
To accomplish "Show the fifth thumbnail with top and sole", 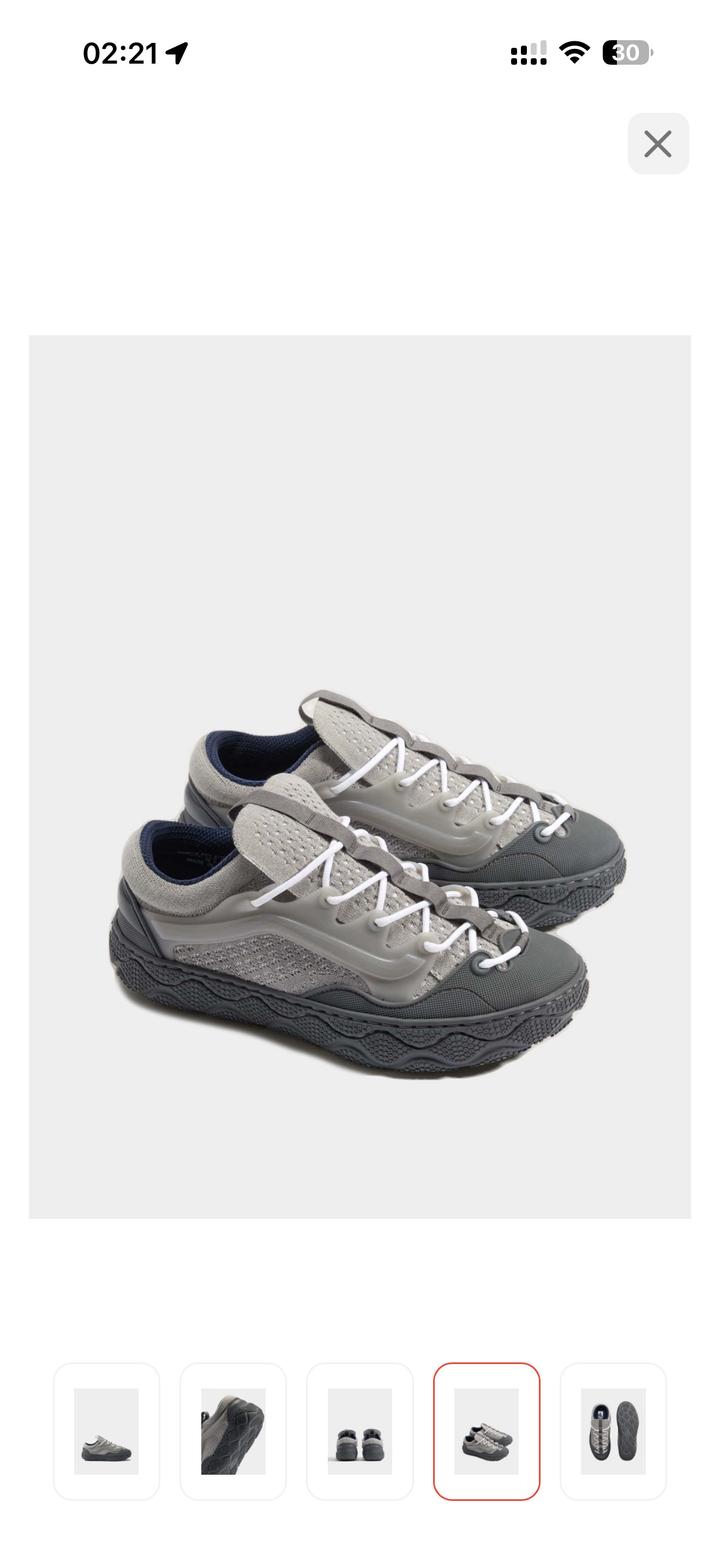I will [x=613, y=1431].
